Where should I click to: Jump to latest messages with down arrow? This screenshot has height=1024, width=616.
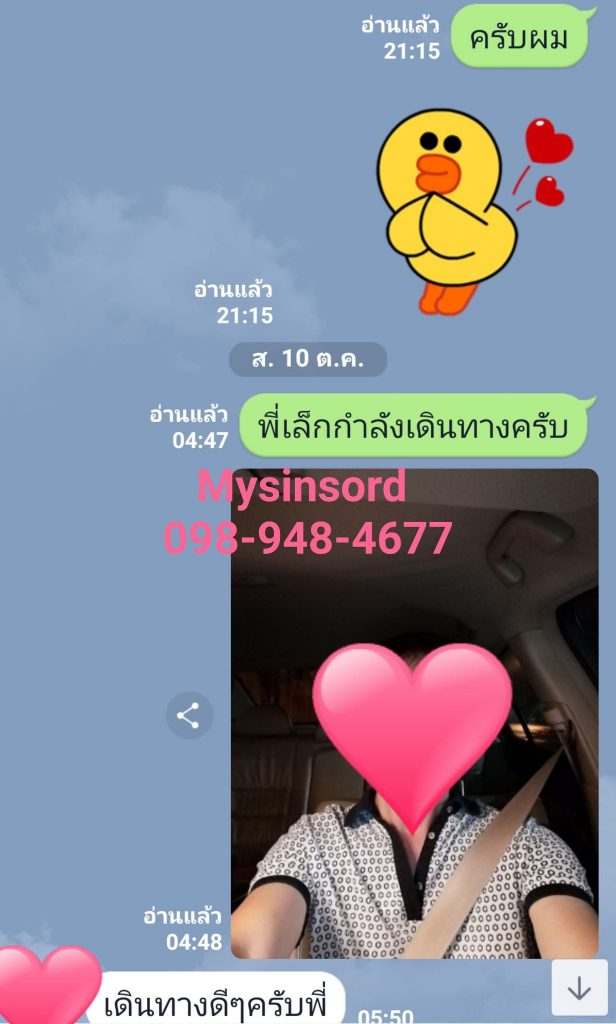(x=579, y=988)
